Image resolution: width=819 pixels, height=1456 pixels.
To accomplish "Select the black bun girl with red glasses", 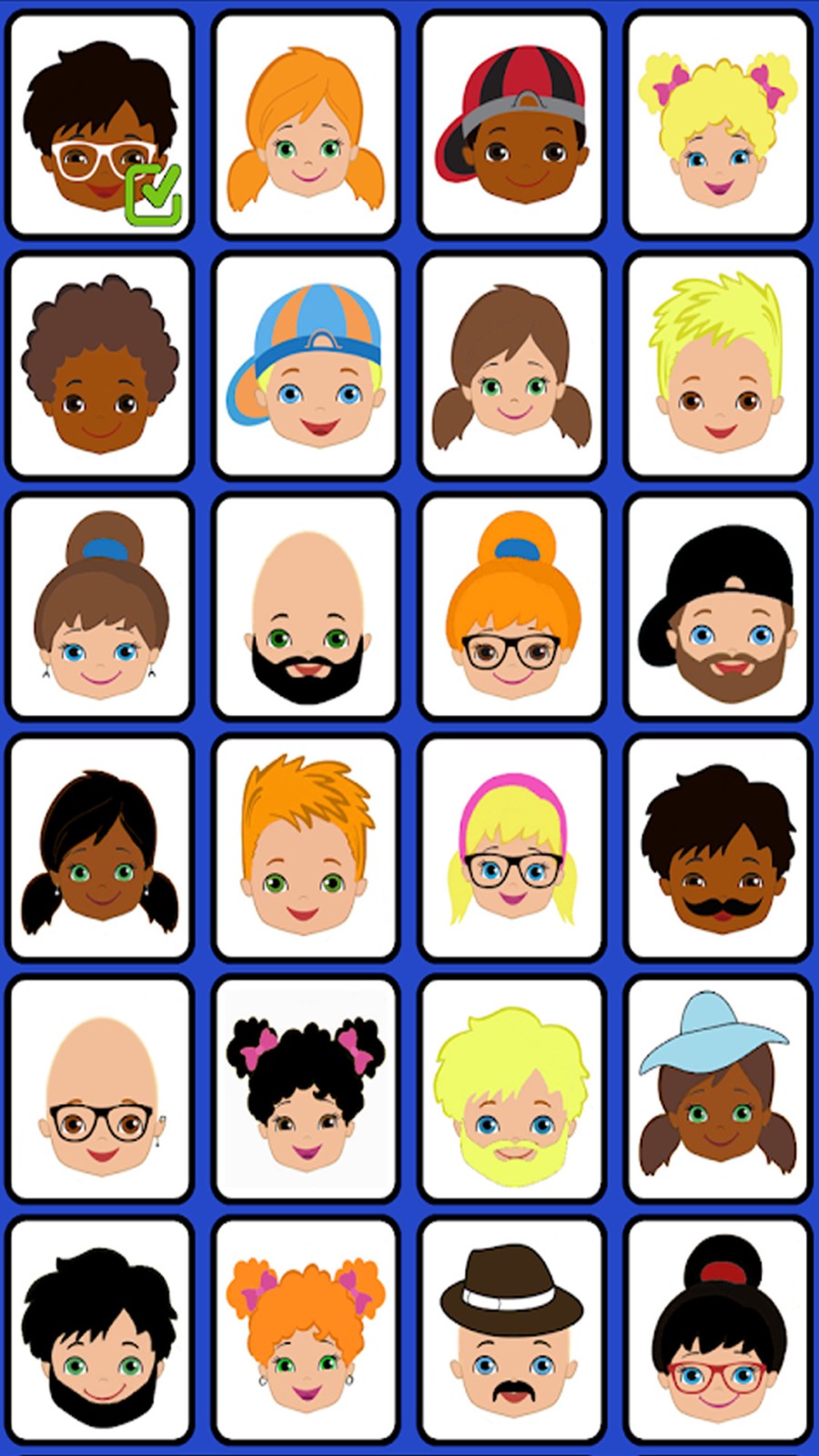I will pos(717,1330).
